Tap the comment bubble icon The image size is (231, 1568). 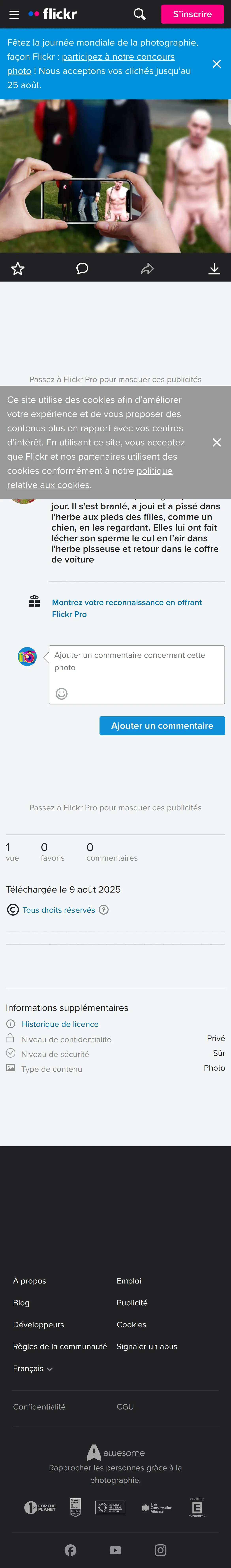click(x=82, y=269)
